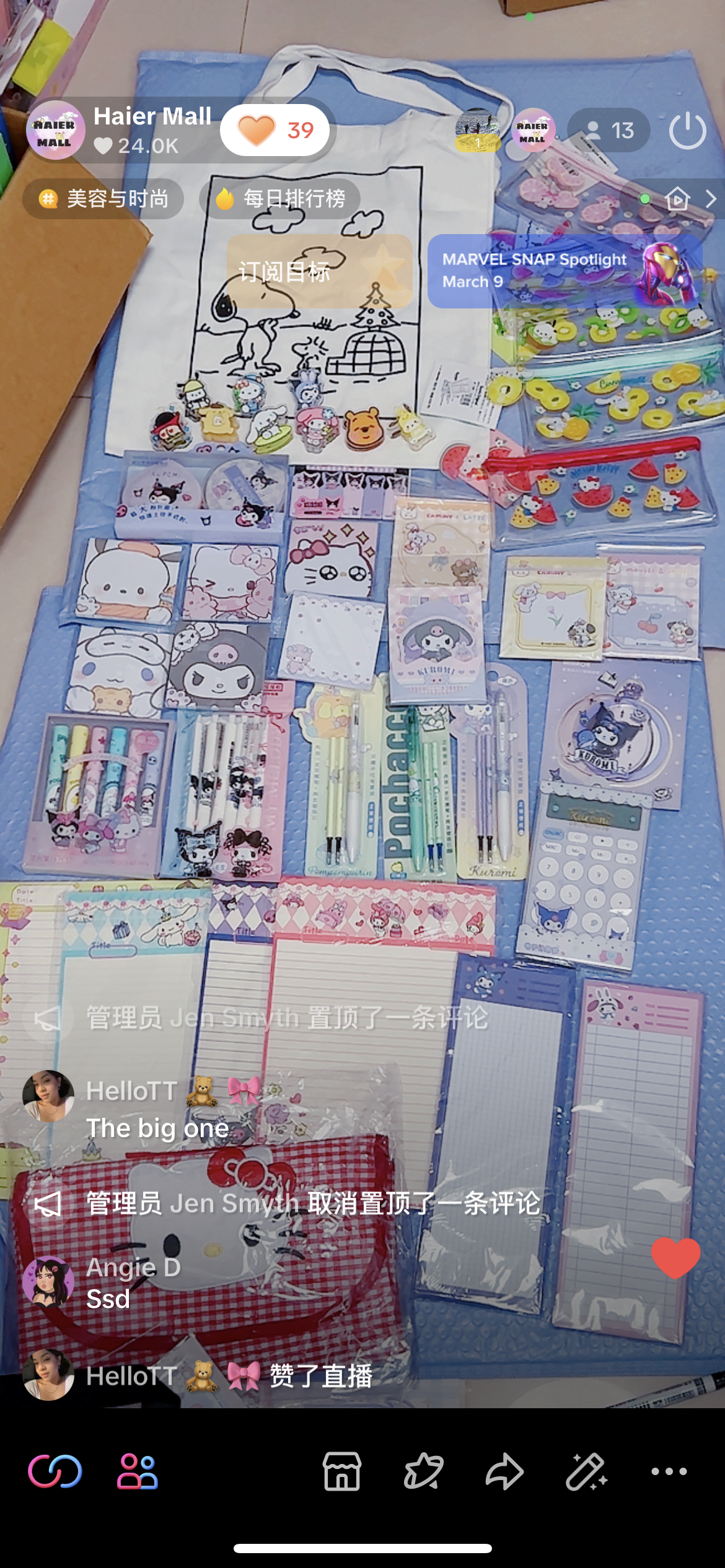
Task: Tap the likes counter showing 39
Action: click(275, 130)
